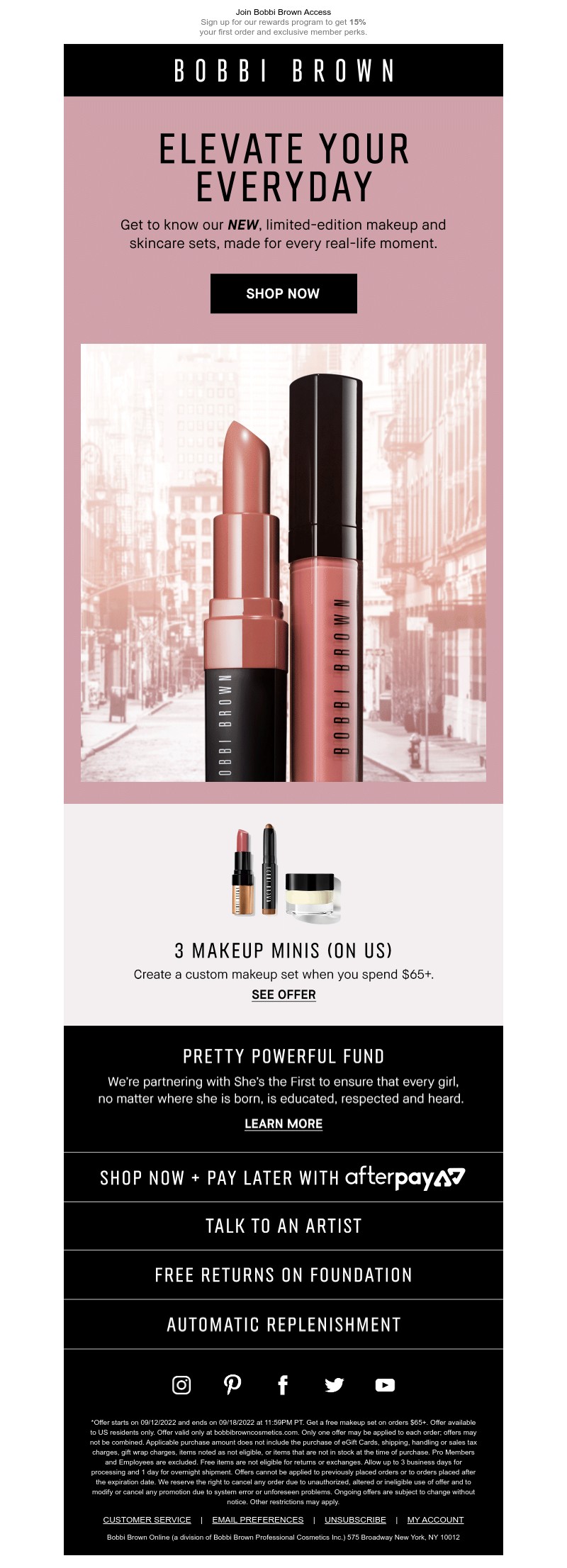This screenshot has height=1568, width=567.
Task: Open the Pinterest icon
Action: (x=232, y=1384)
